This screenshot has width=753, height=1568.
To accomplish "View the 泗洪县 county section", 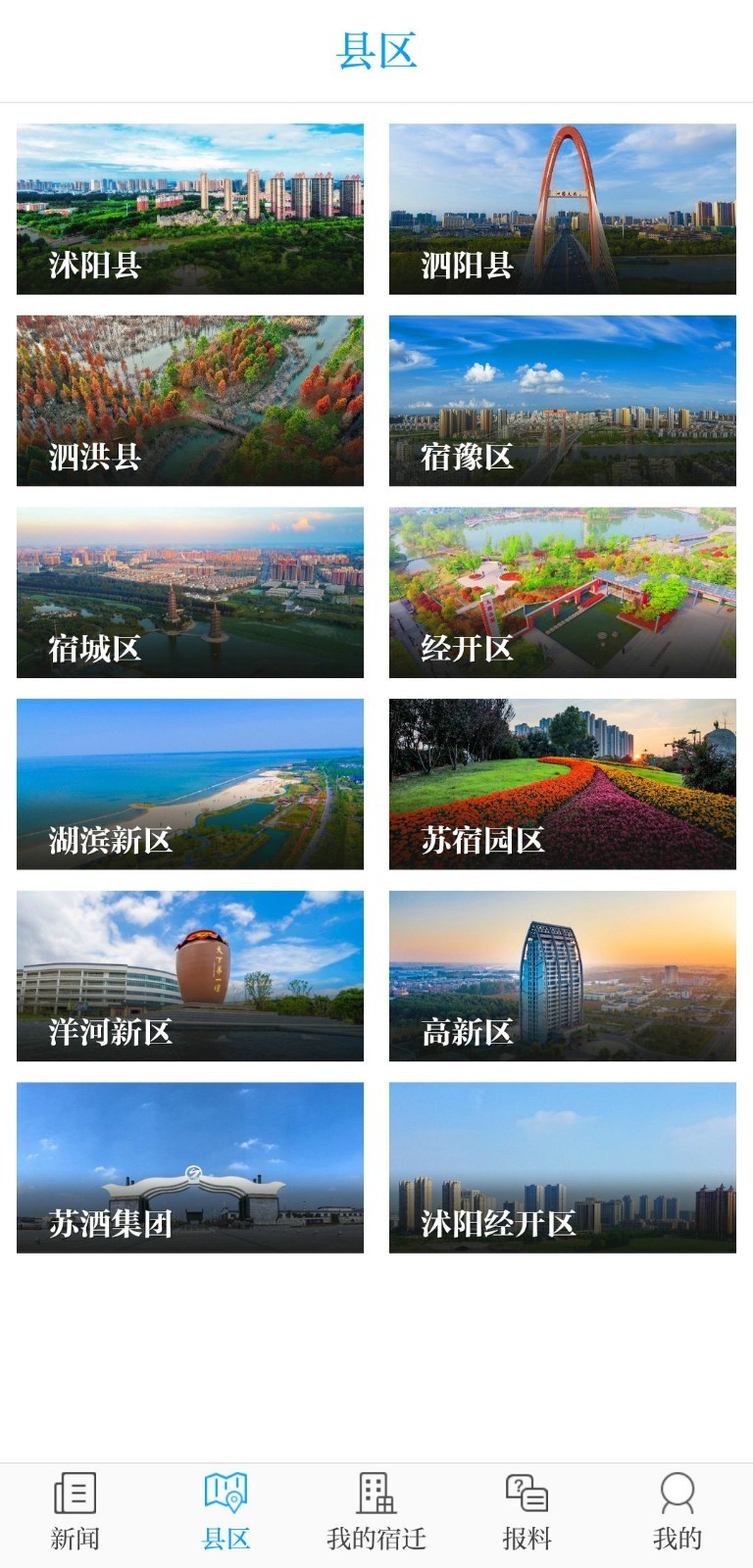I will (188, 399).
